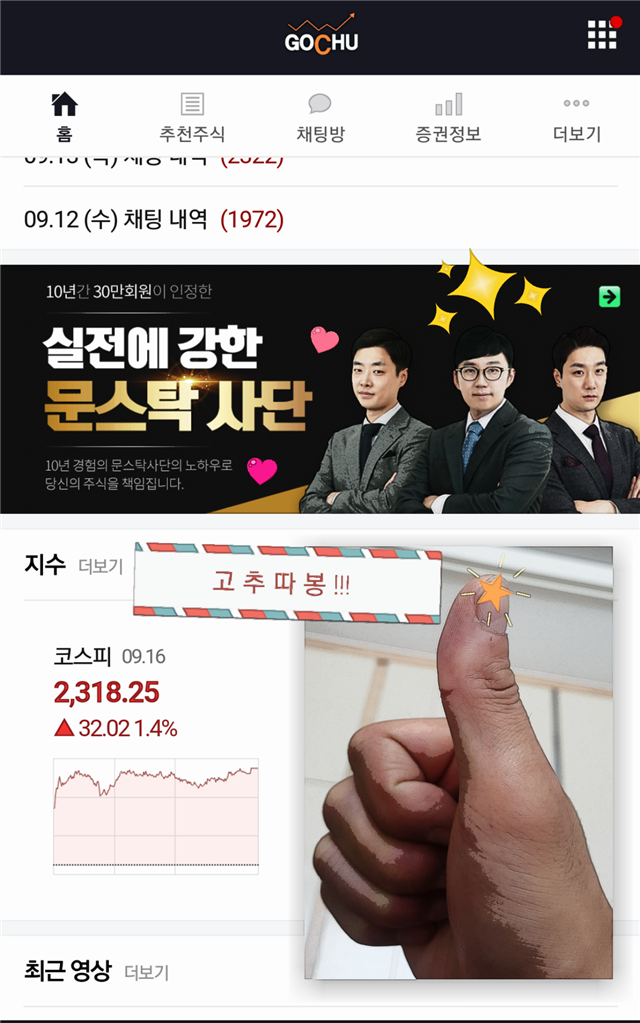View more next to 최근 영상

146,972
